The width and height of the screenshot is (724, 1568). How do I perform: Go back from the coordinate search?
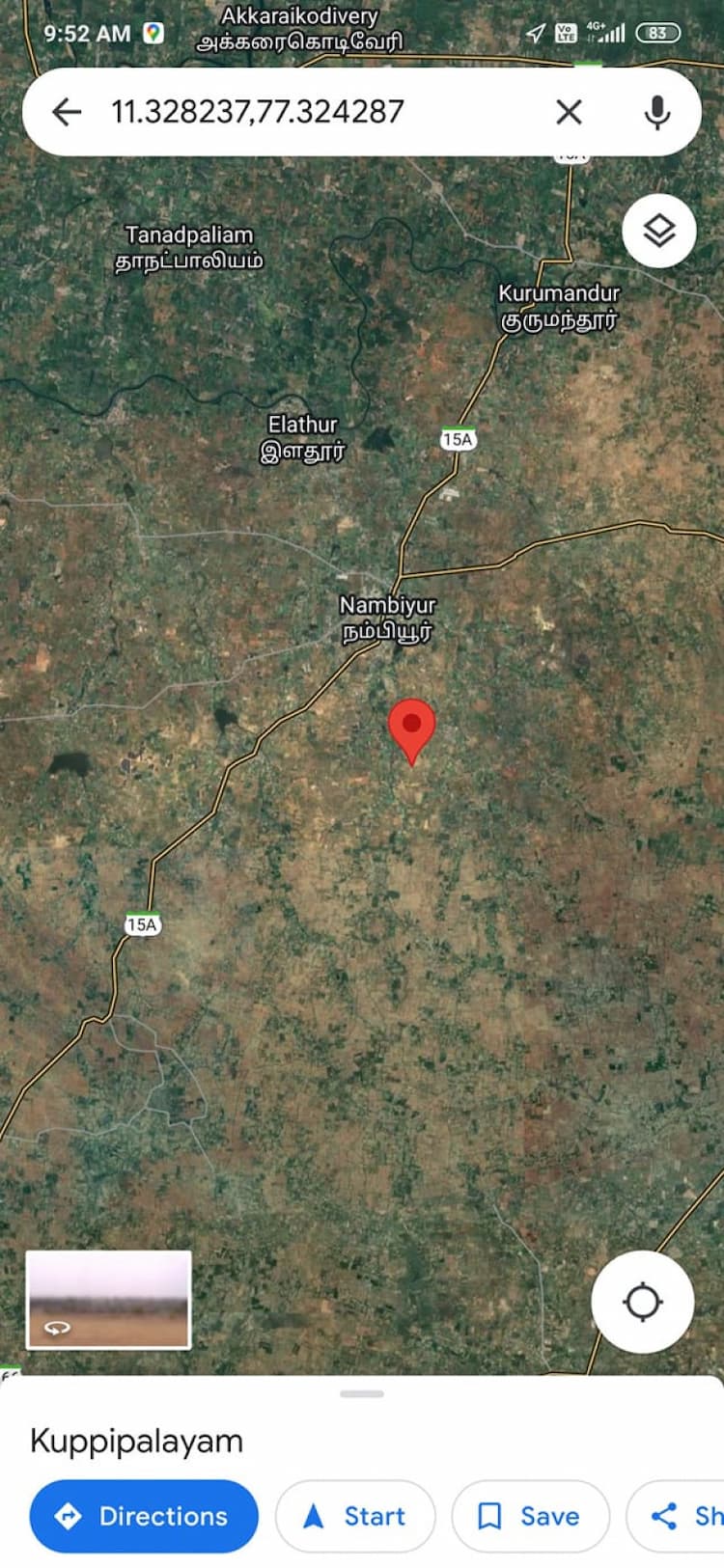(67, 112)
